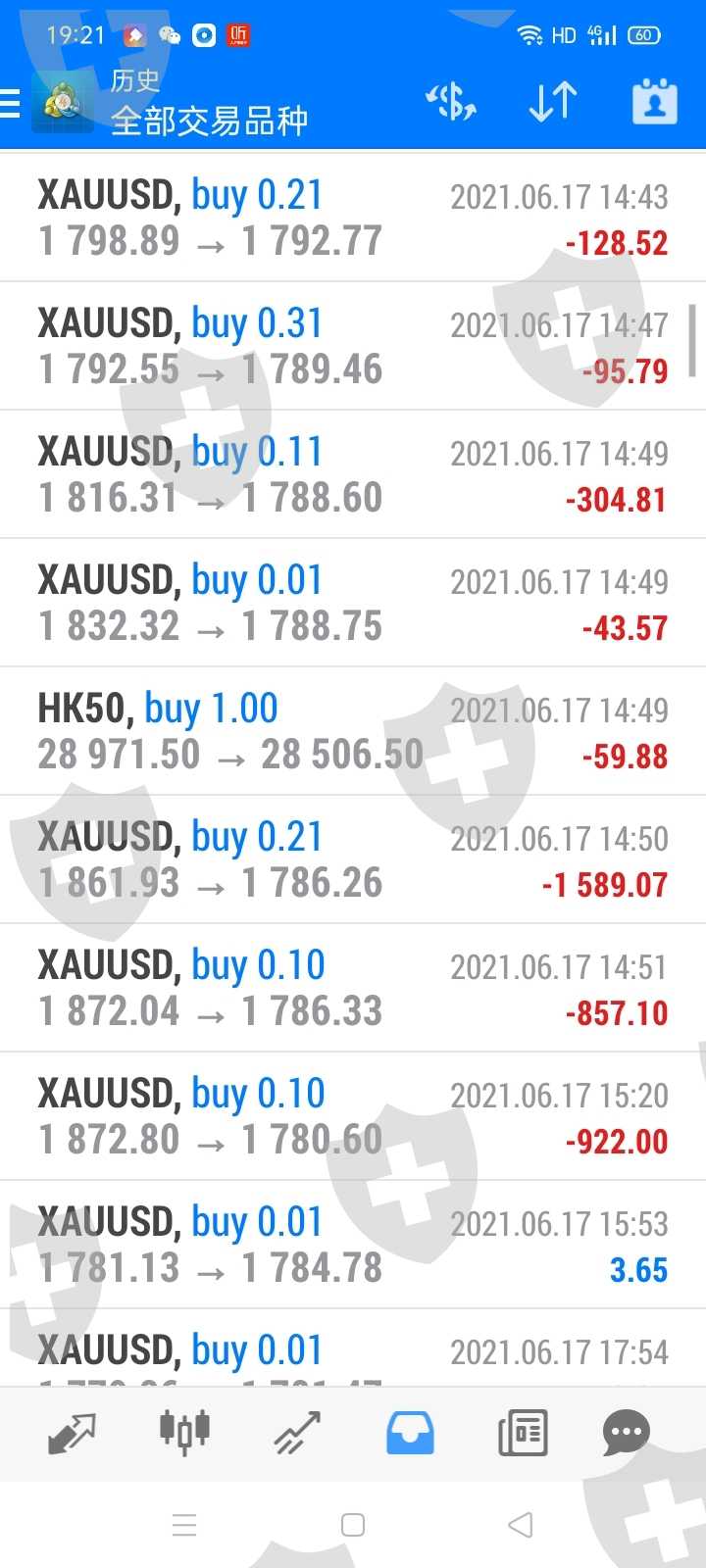View the XAUUSD trade with -43.57 loss
This screenshot has width=706, height=1568.
353,603
